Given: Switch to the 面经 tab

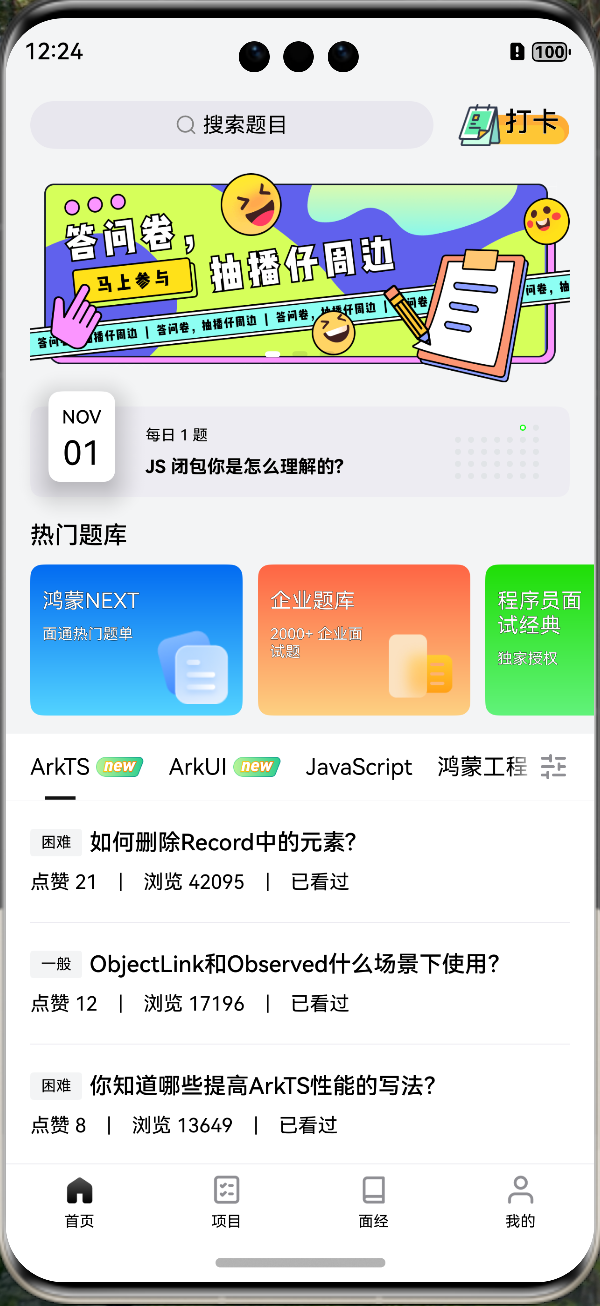Looking at the screenshot, I should coord(373,1201).
